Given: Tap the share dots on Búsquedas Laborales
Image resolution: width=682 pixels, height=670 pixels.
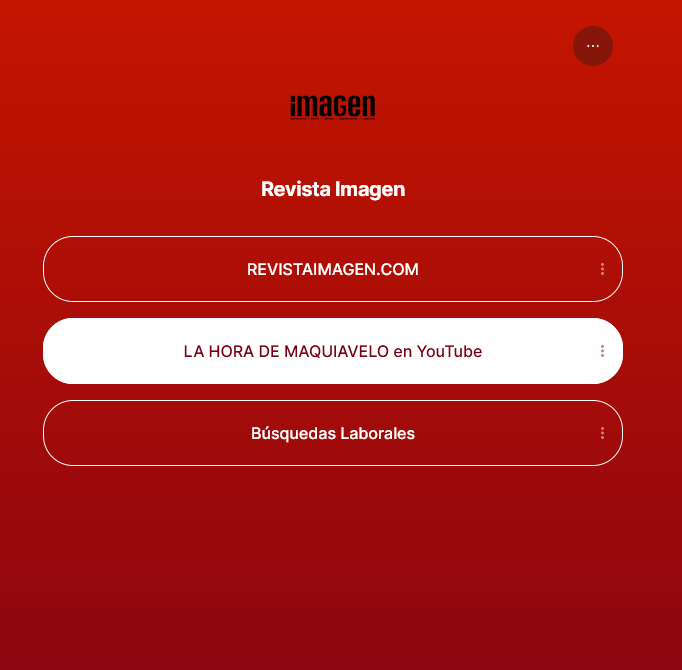Looking at the screenshot, I should (x=602, y=433).
